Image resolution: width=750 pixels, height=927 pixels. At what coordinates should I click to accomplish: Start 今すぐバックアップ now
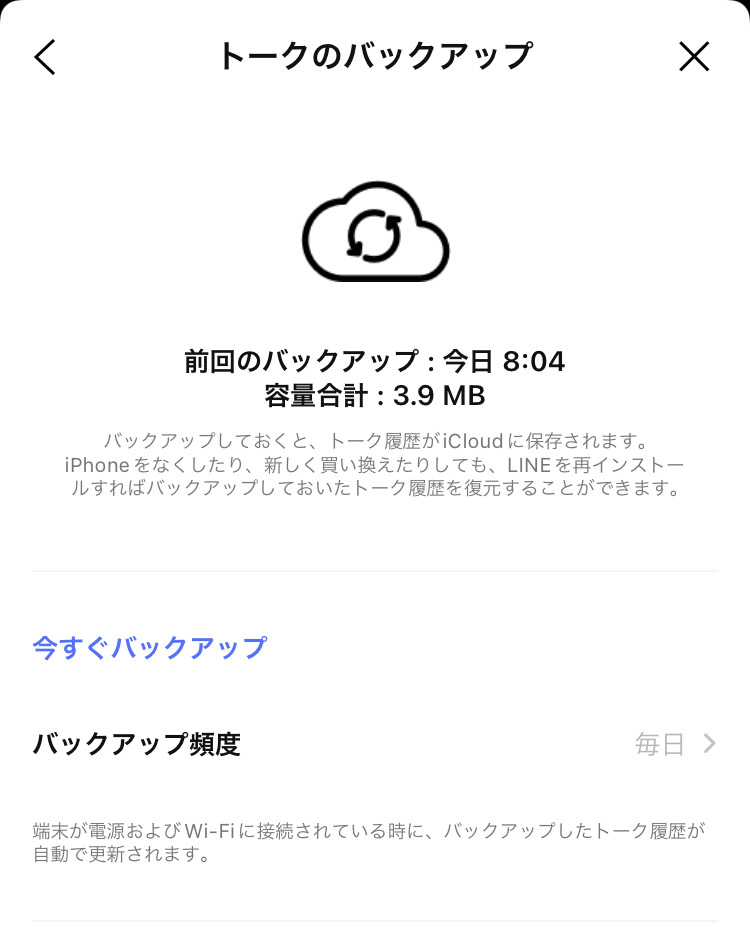(x=150, y=647)
